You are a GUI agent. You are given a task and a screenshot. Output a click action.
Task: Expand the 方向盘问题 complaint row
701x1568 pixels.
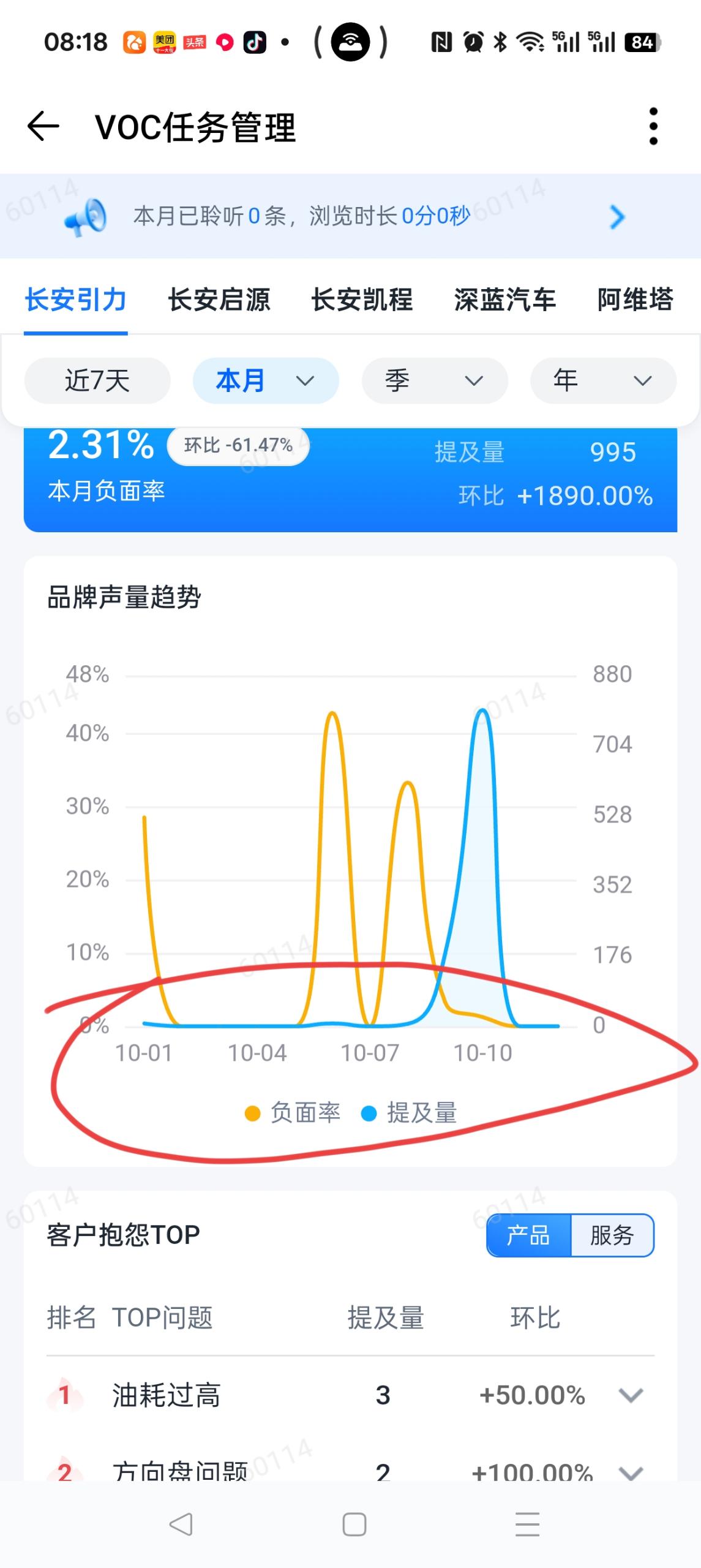coord(630,1470)
